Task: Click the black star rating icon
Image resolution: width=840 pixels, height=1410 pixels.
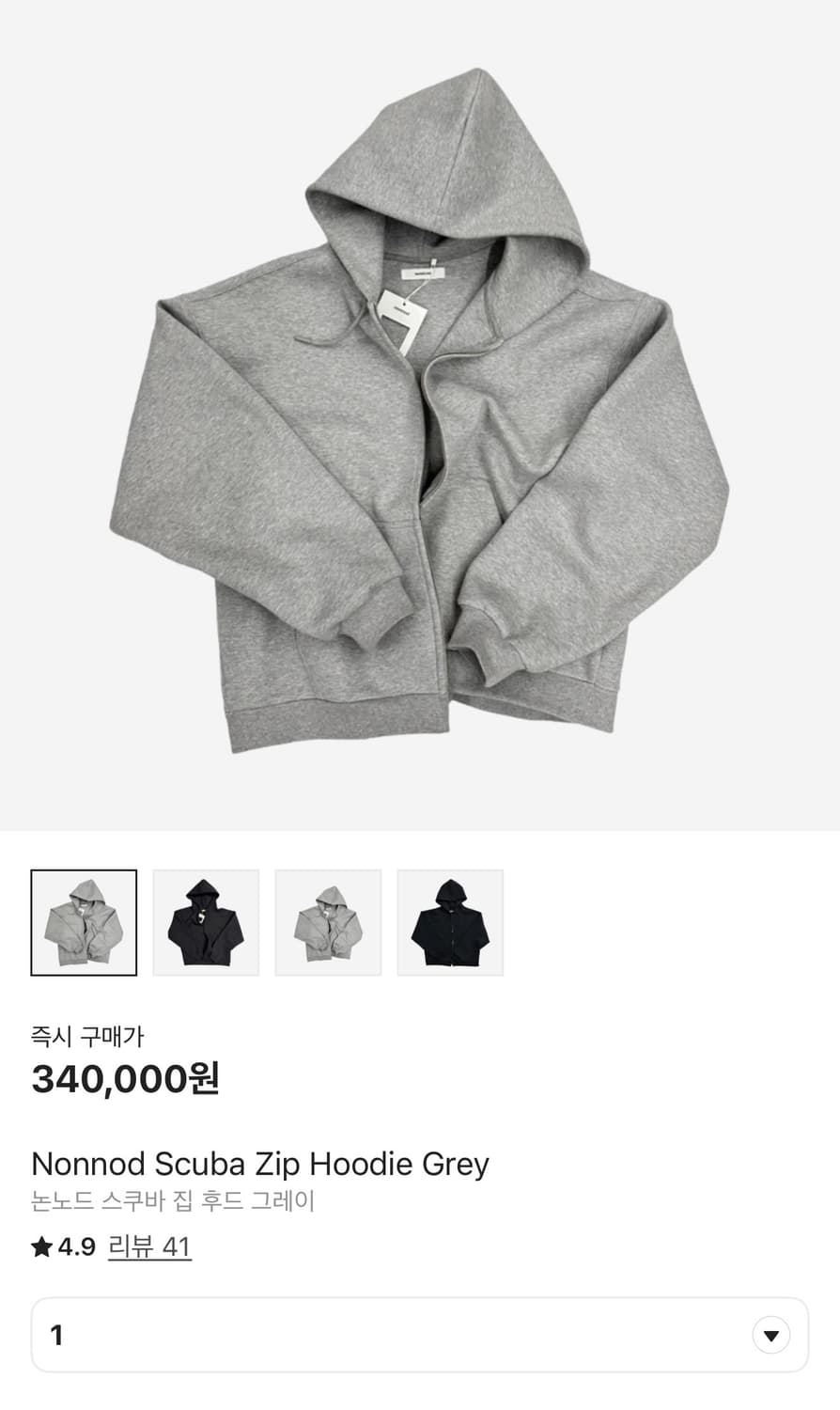Action: (41, 1248)
